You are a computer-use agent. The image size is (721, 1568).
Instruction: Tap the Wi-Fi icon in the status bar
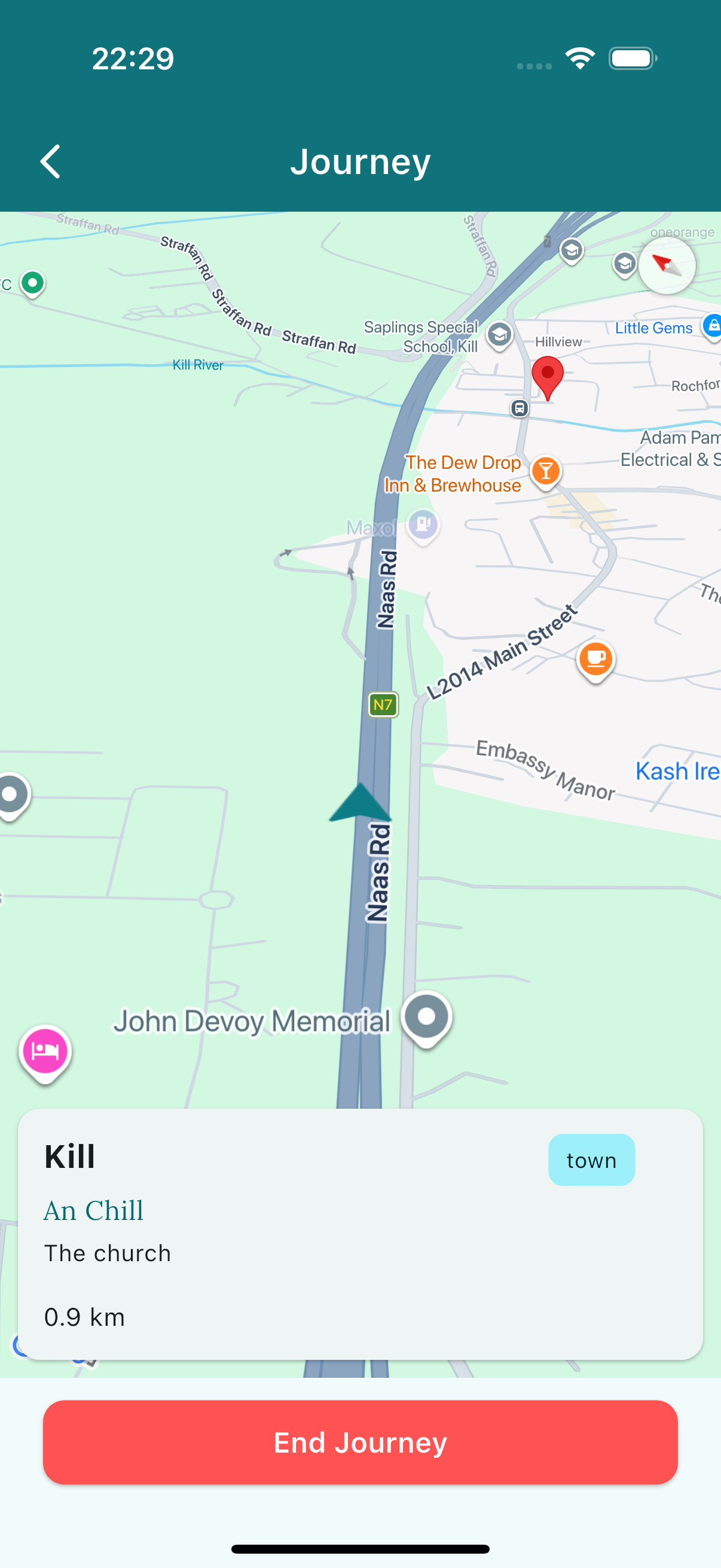581,59
